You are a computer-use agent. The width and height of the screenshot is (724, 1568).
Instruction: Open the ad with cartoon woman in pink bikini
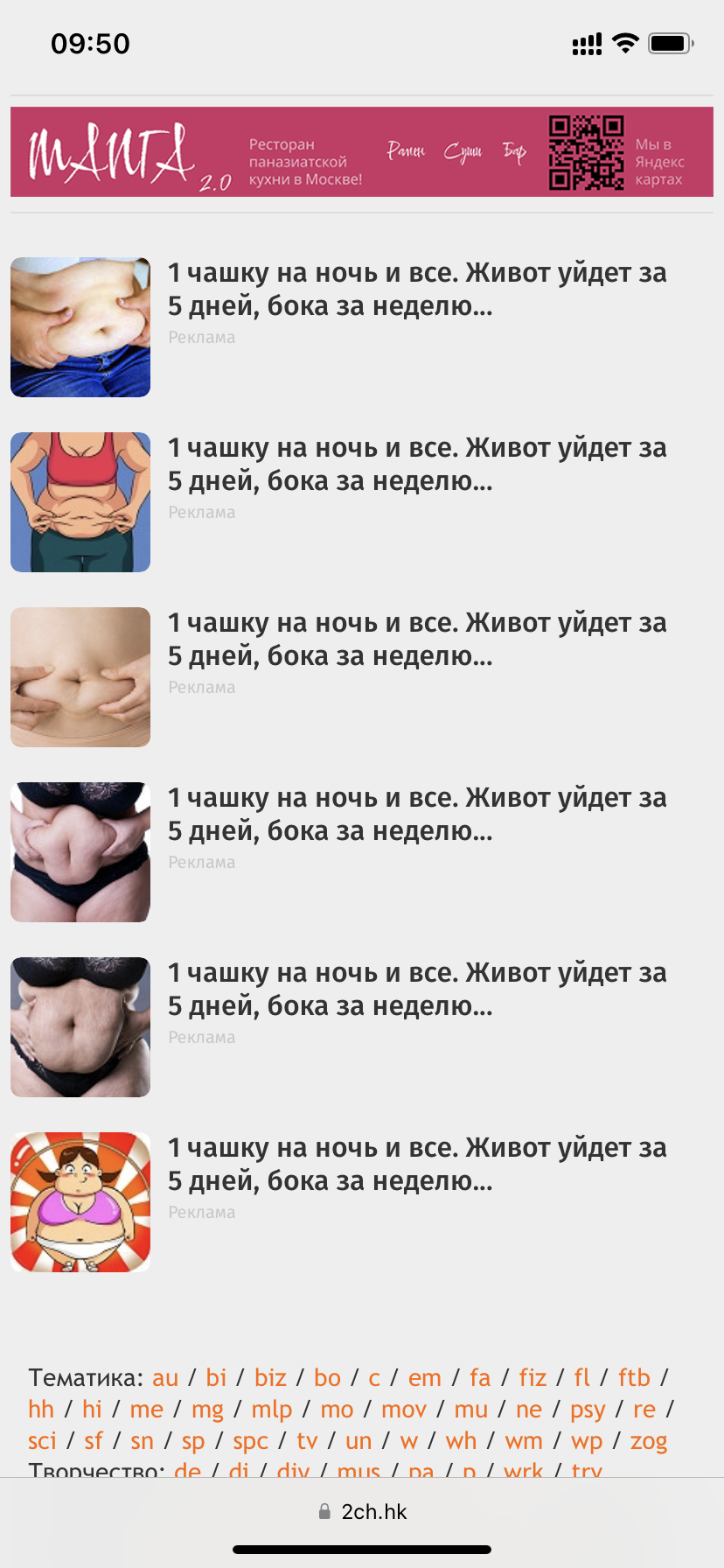pos(80,1201)
